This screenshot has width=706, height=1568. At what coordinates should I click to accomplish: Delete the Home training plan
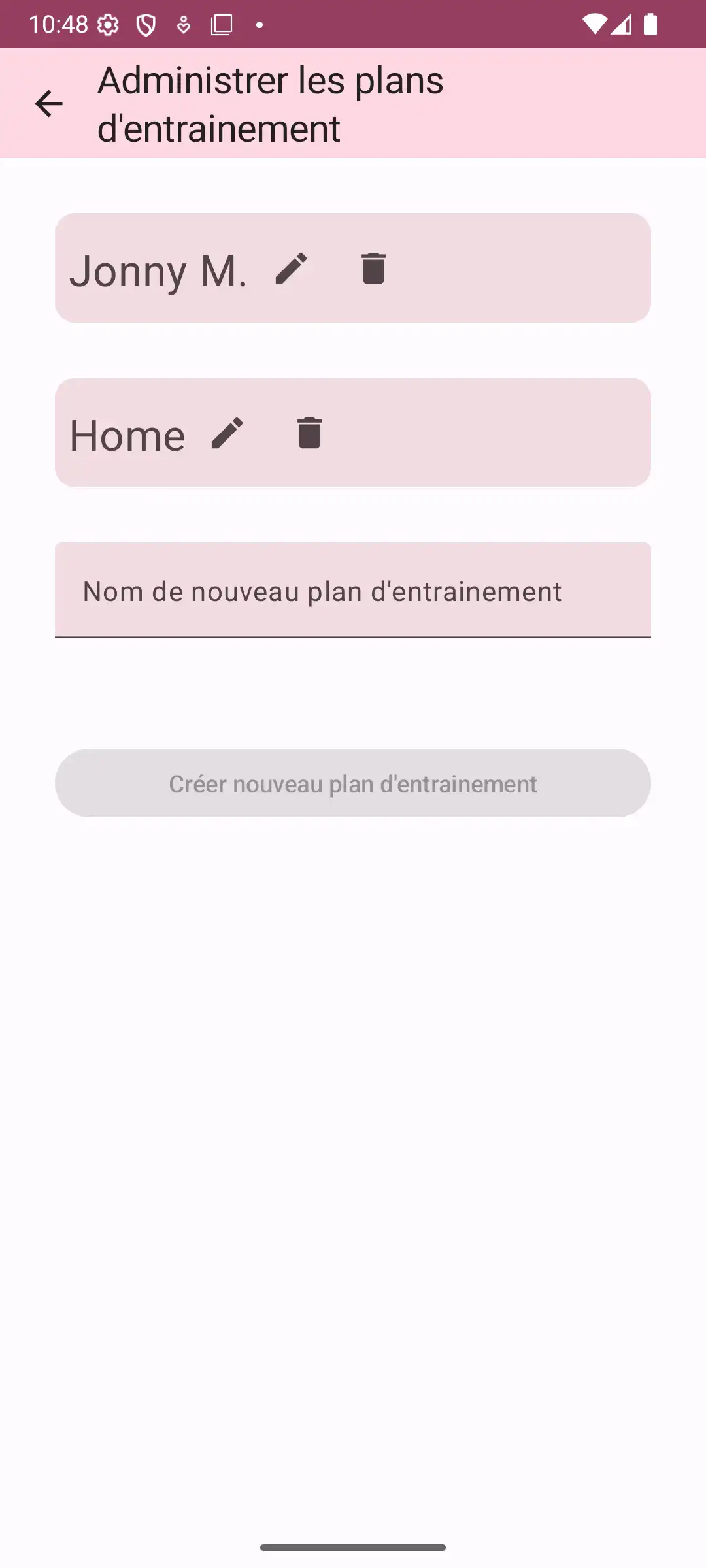point(309,433)
